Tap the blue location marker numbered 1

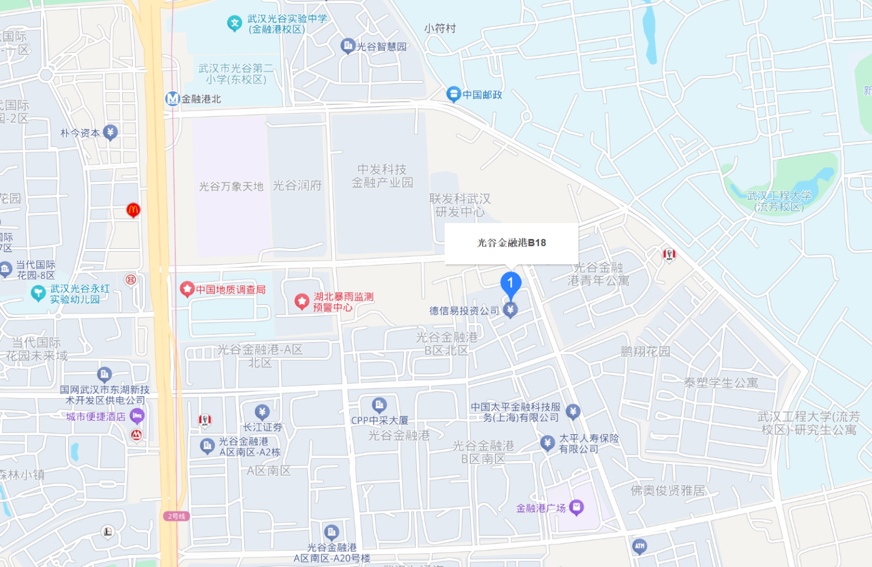coord(511,284)
